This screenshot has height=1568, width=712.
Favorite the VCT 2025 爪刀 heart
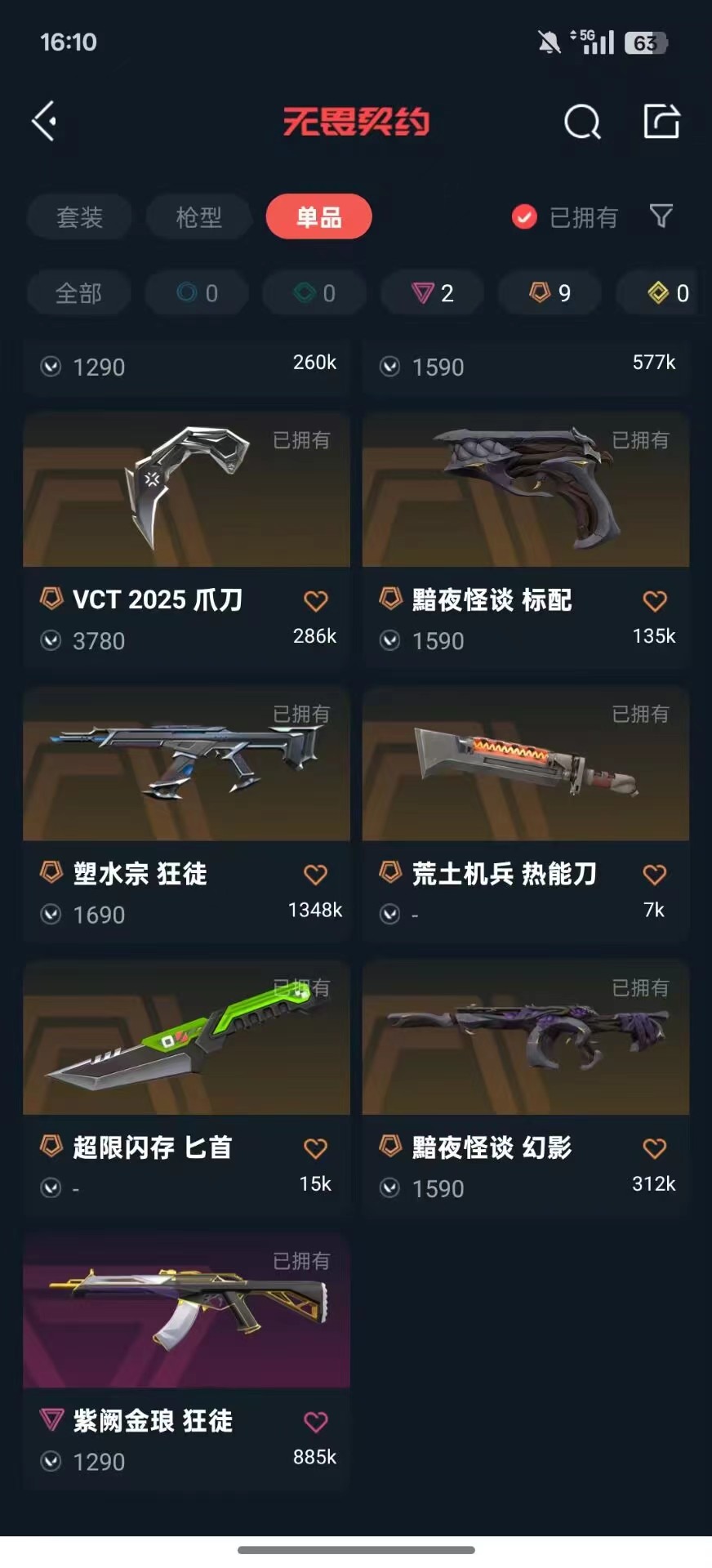(316, 601)
